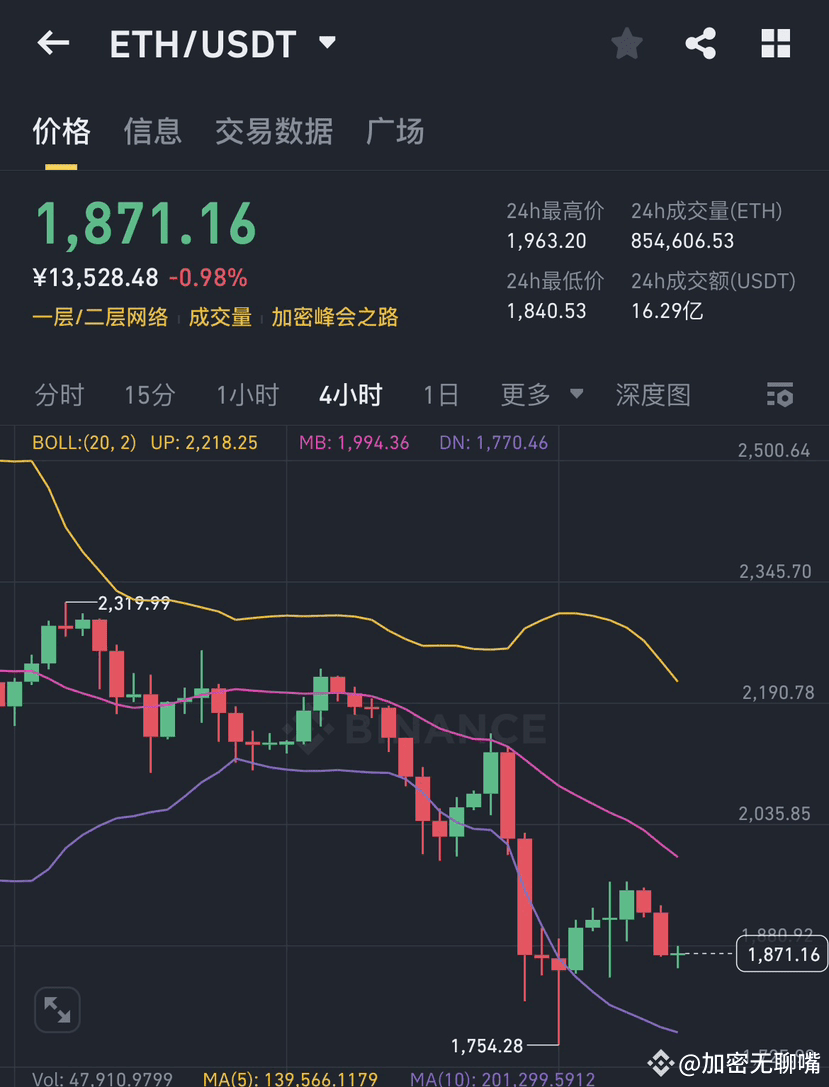Go back using the back arrow
The height and width of the screenshot is (1087, 829).
[53, 43]
